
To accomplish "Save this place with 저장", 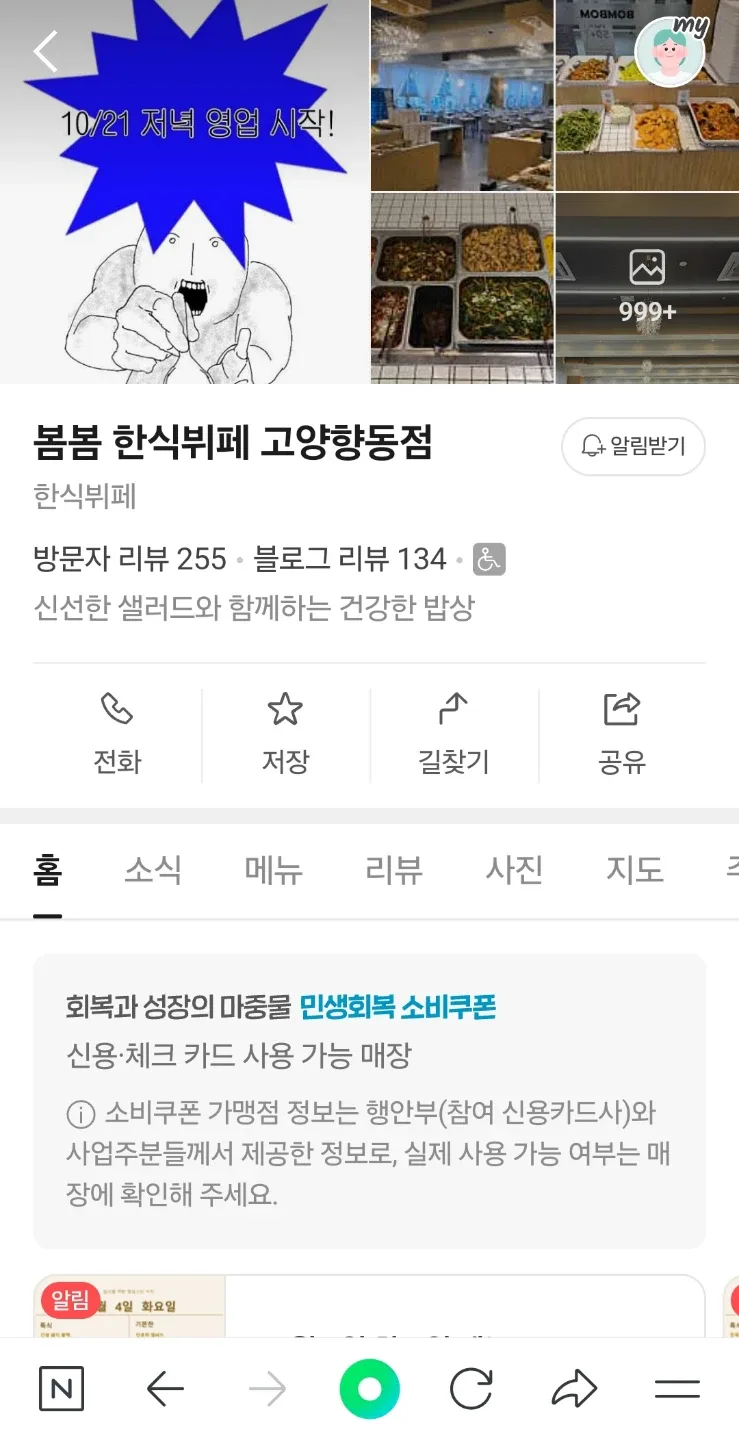I will [285, 736].
